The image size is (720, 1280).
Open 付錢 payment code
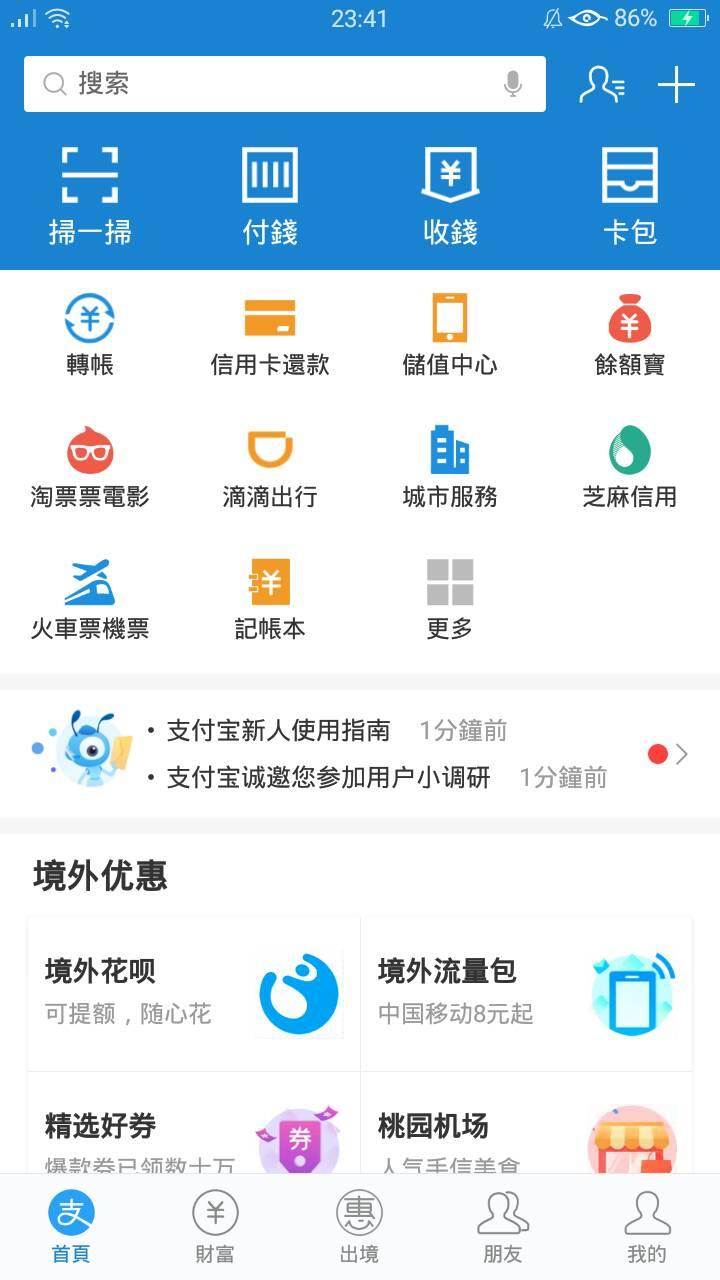point(270,196)
